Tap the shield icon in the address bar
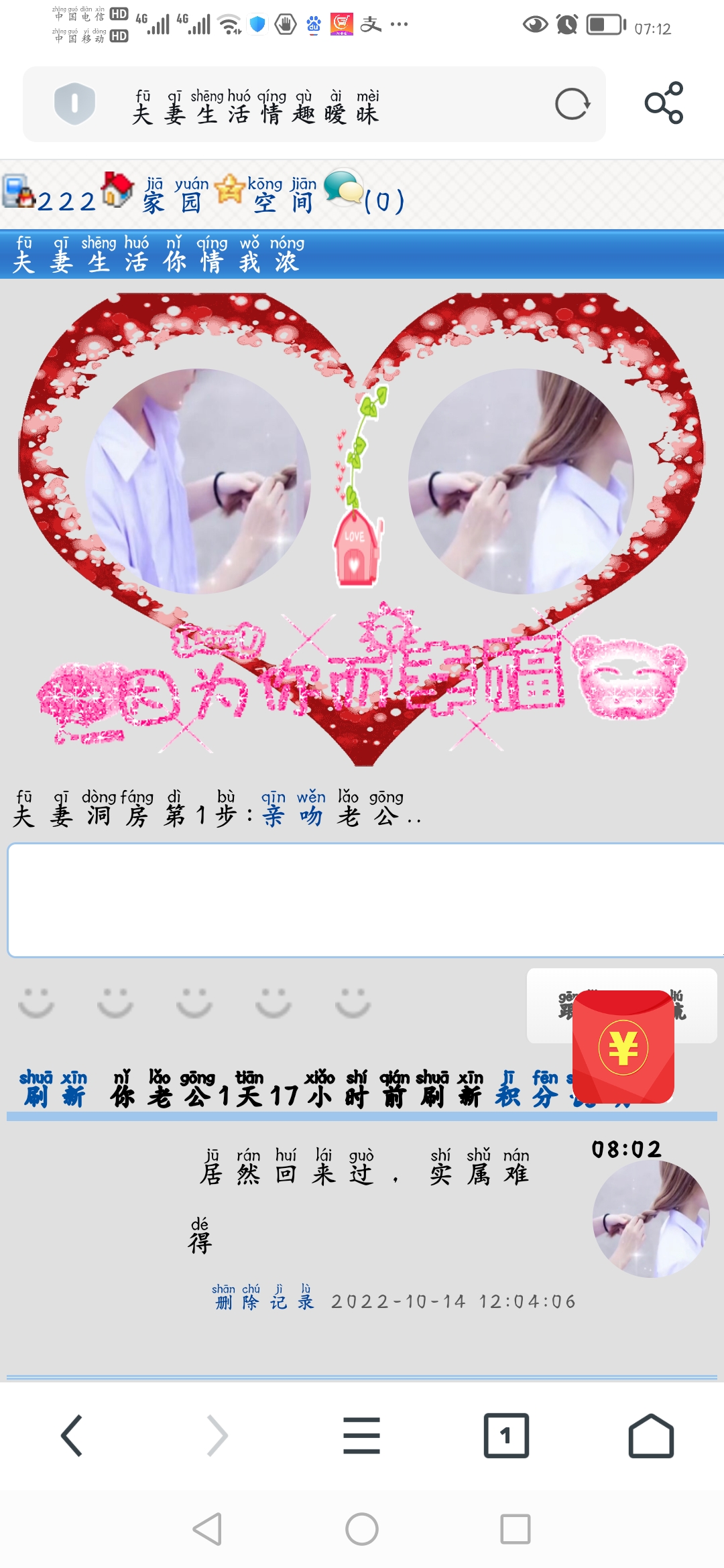Screen dimensions: 724x1568 [74, 104]
